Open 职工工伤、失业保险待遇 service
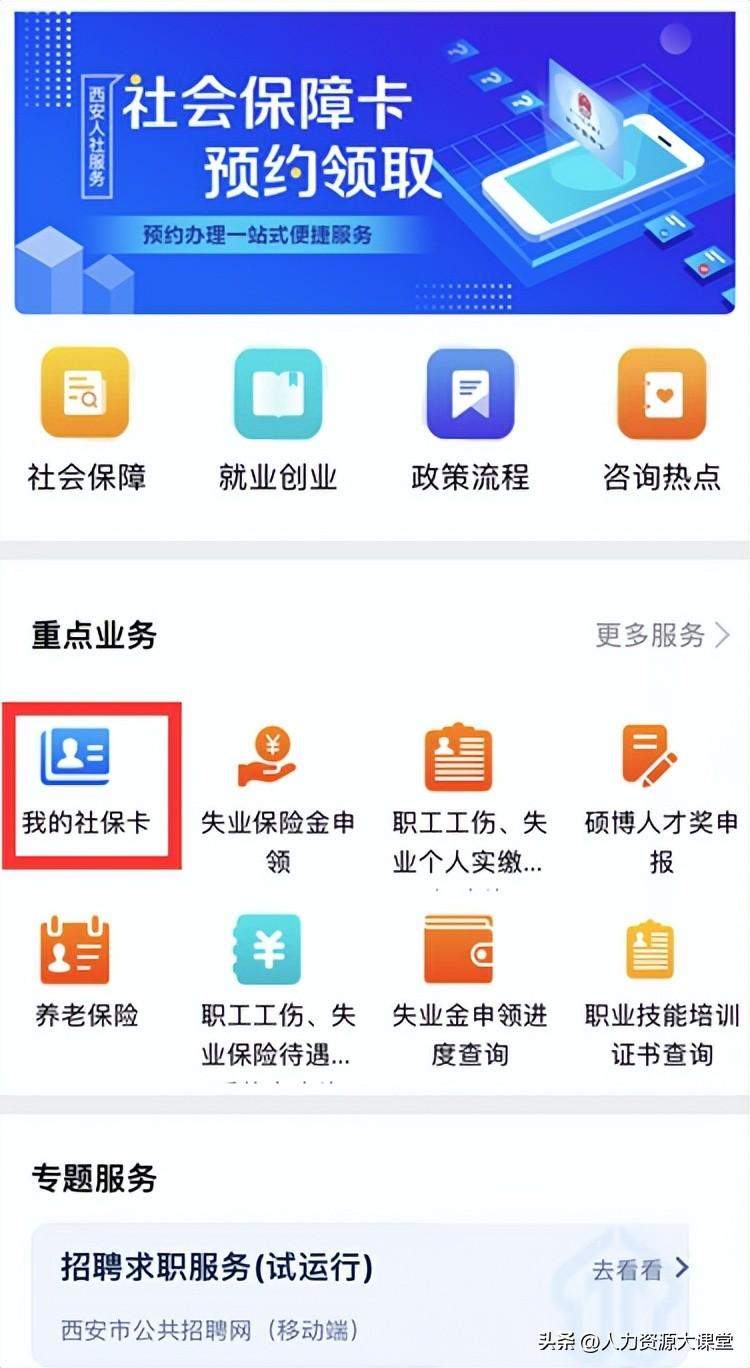Viewport: 750px width, 1368px height. (x=278, y=990)
